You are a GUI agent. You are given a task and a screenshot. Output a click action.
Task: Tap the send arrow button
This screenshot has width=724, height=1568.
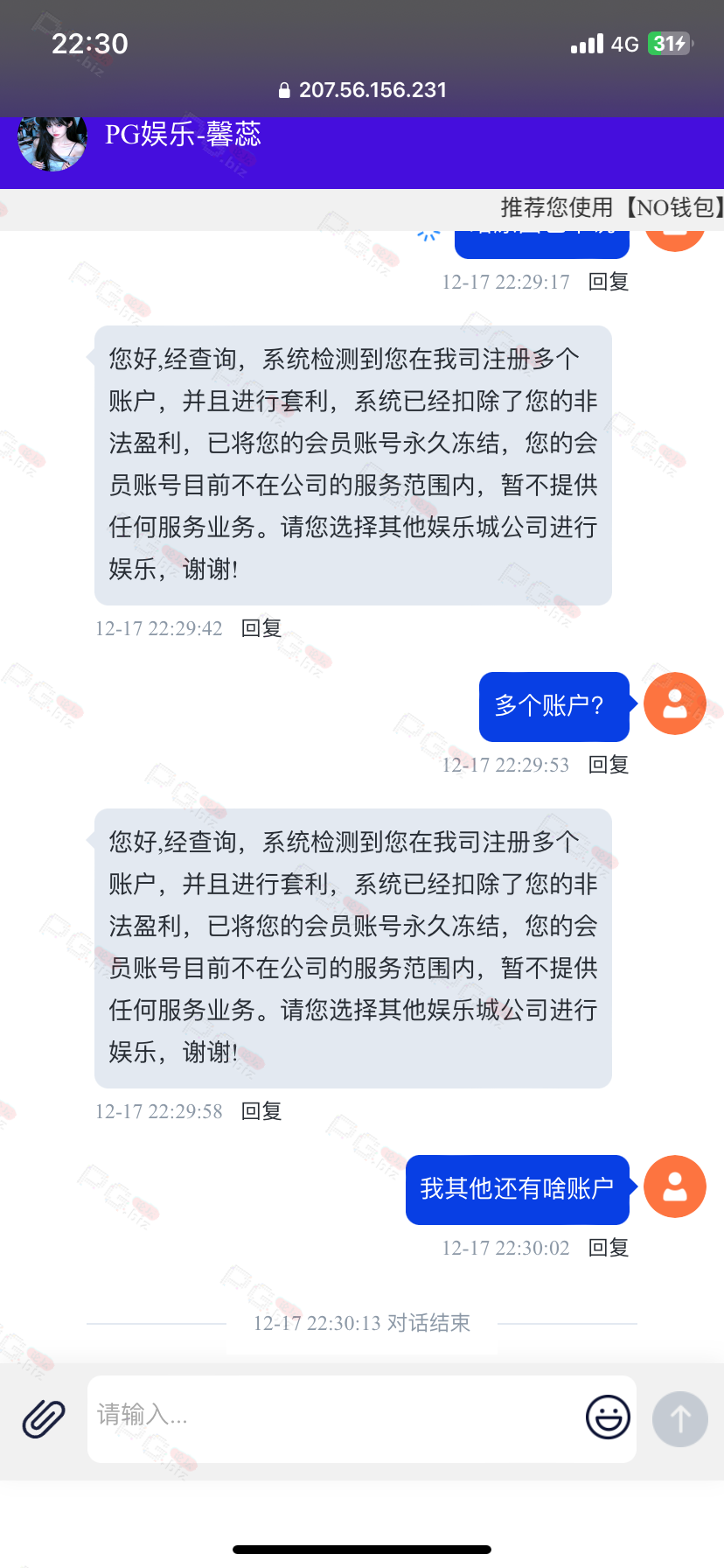(x=679, y=1418)
